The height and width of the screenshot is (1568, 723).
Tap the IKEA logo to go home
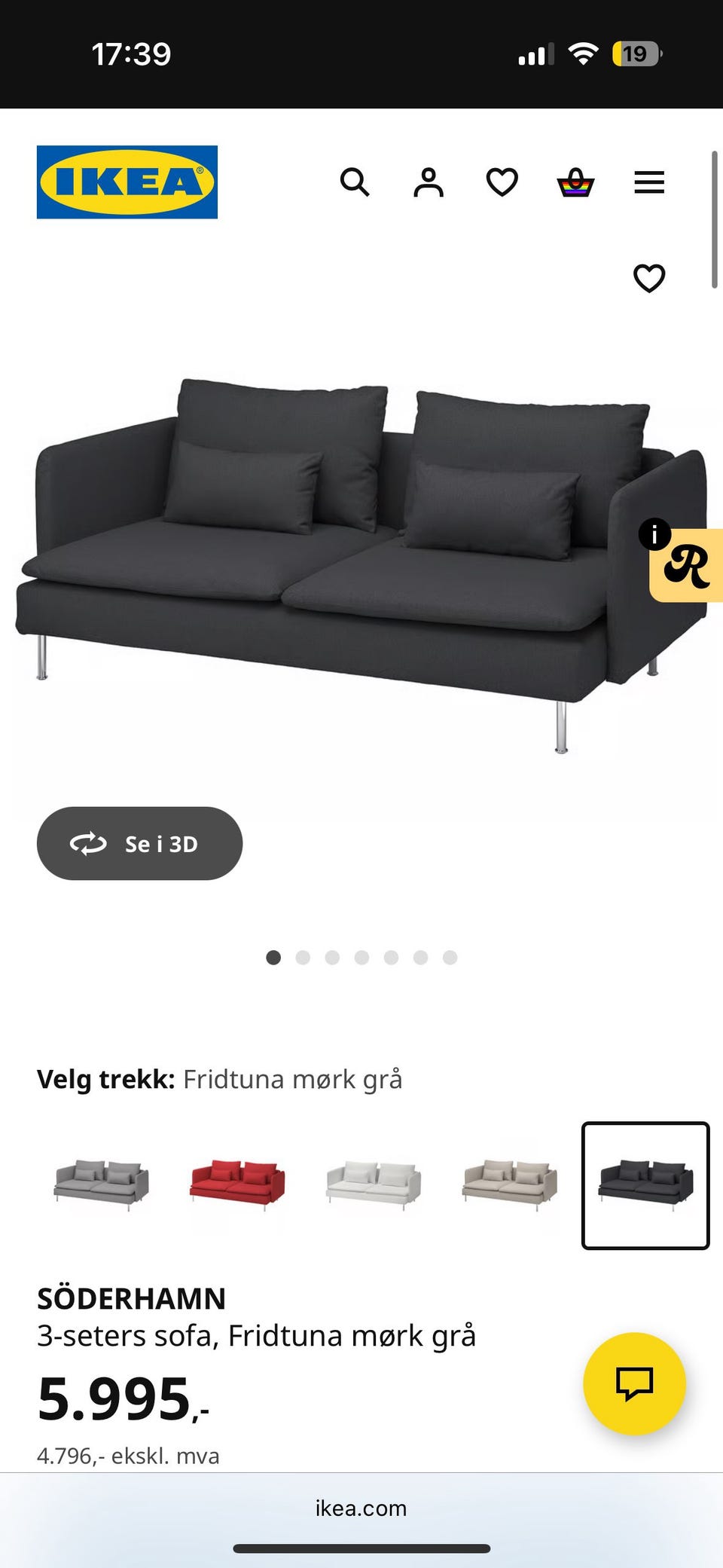(127, 182)
